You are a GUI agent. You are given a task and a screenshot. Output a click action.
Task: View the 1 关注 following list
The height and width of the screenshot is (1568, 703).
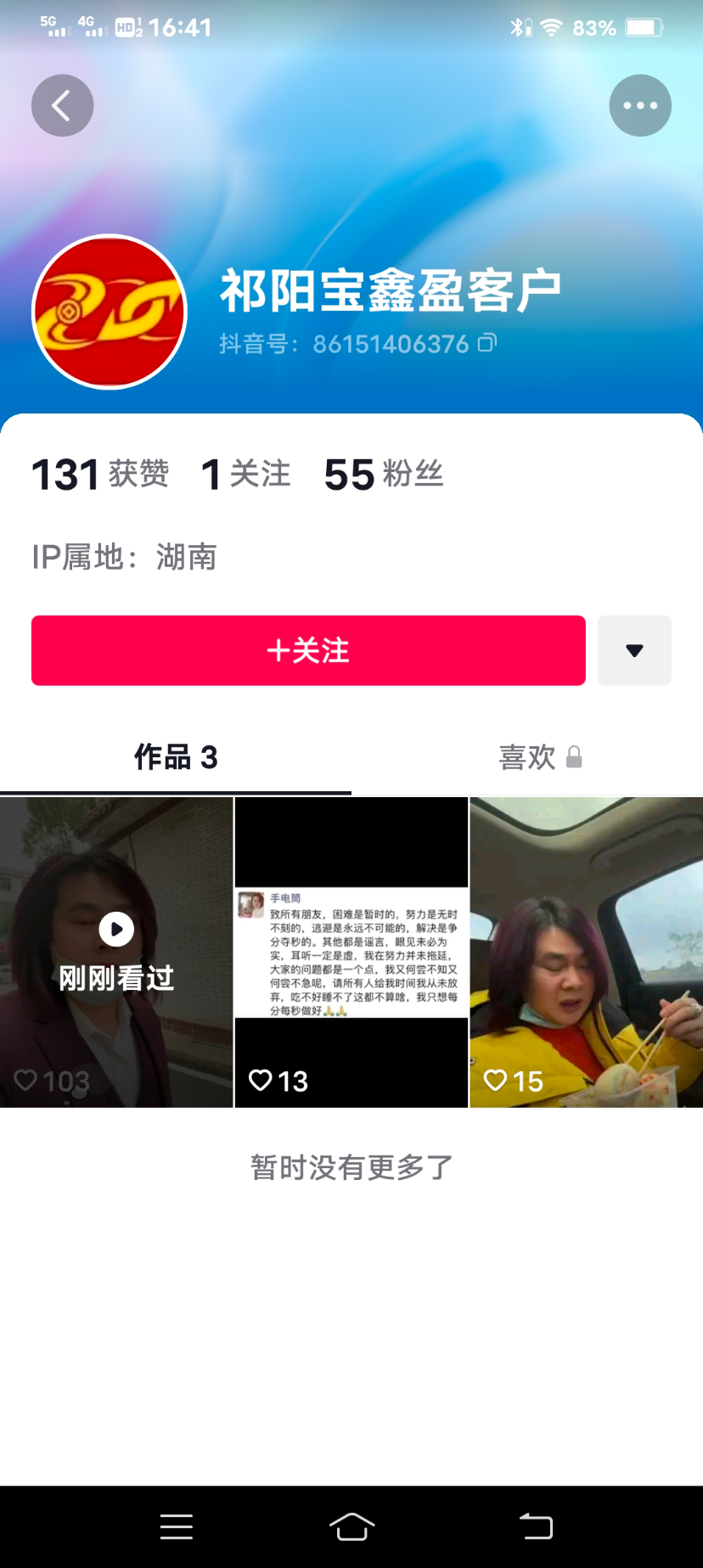tap(246, 474)
